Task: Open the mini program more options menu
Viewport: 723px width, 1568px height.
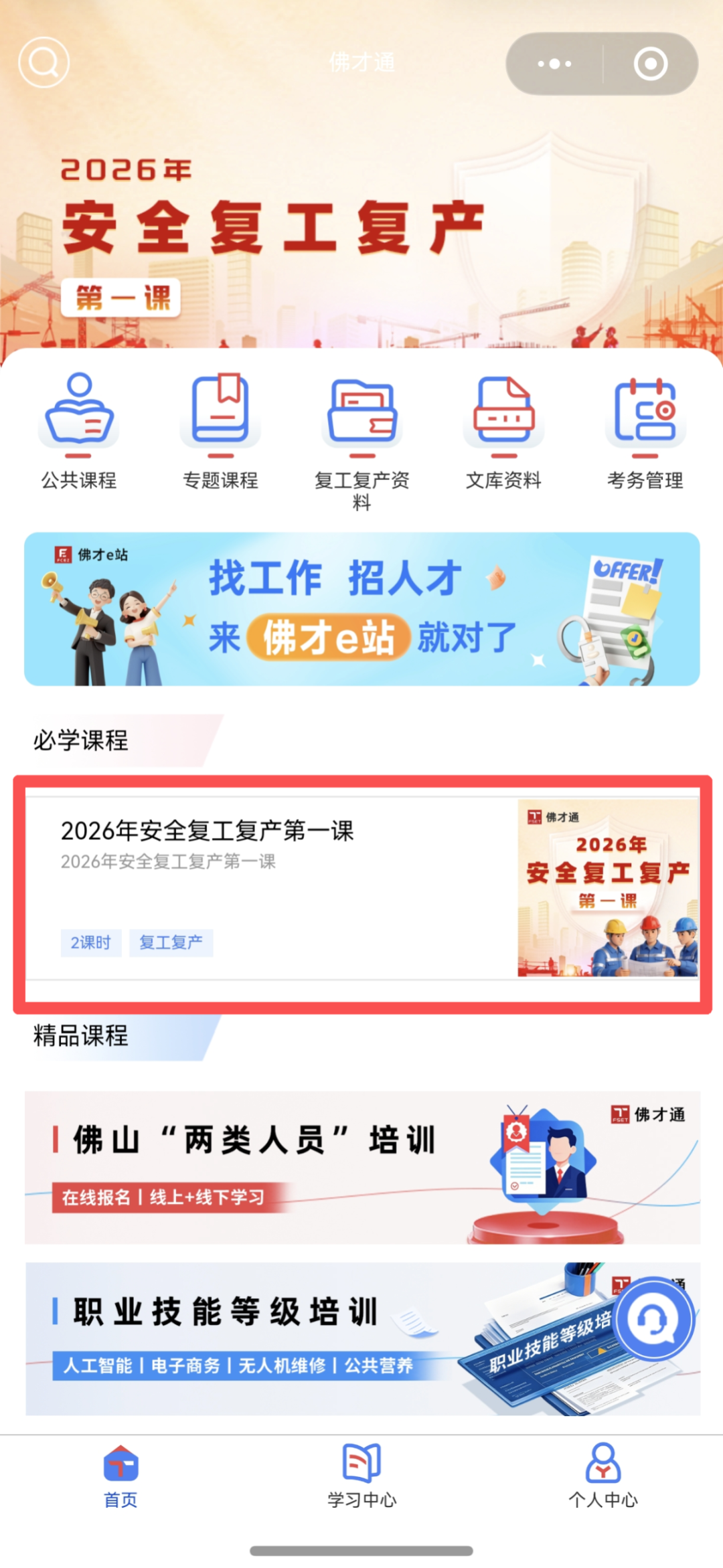Action: coord(554,64)
